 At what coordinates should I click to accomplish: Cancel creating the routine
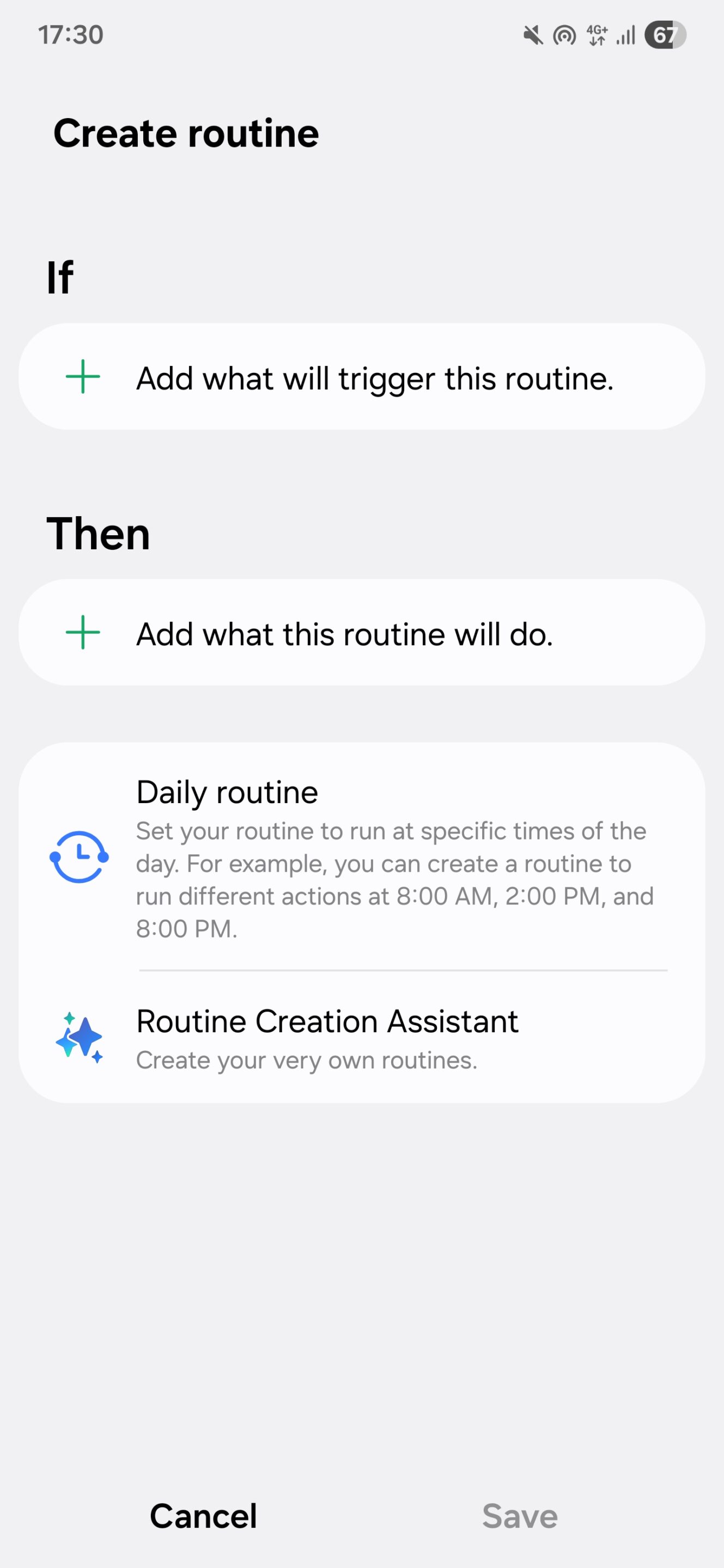tap(203, 1516)
